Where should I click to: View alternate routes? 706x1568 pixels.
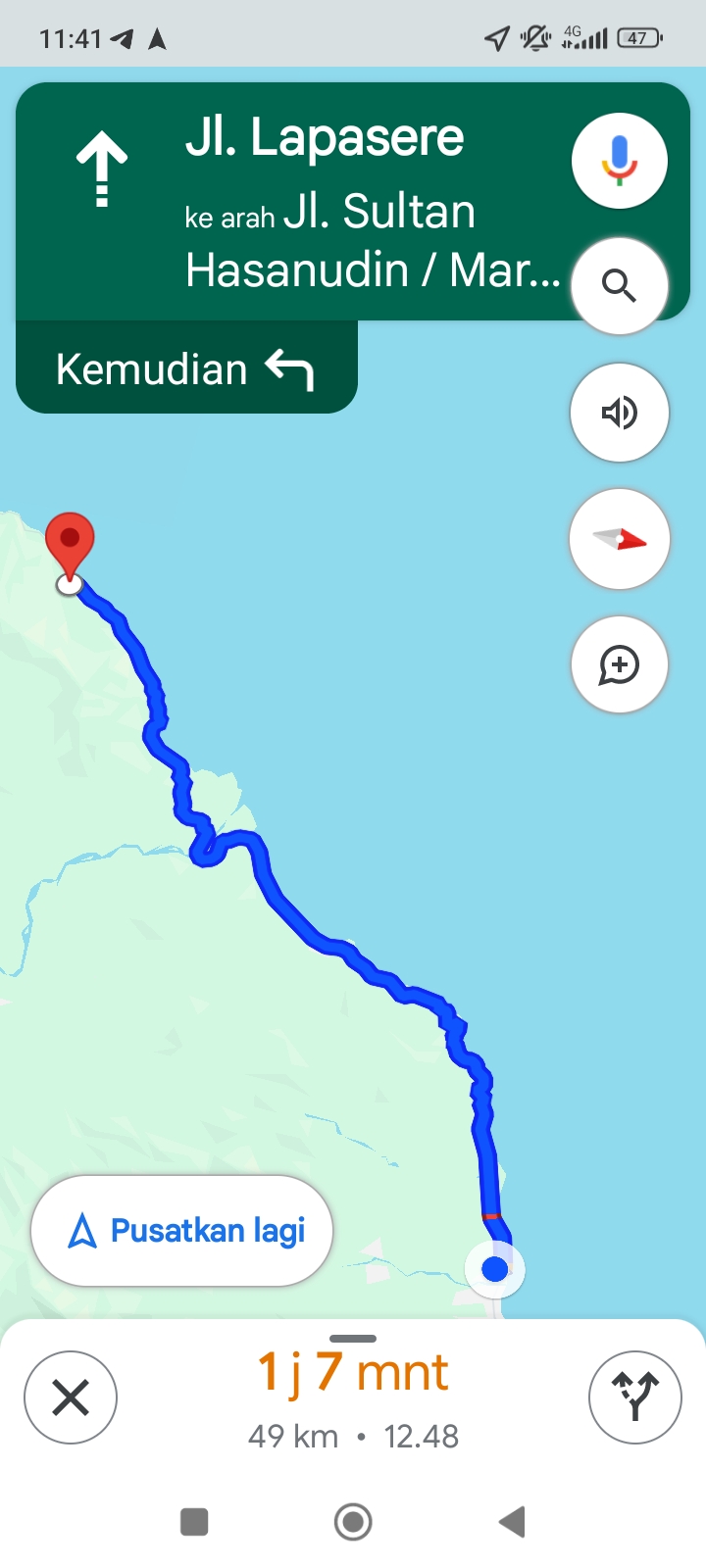pyautogui.click(x=635, y=1397)
